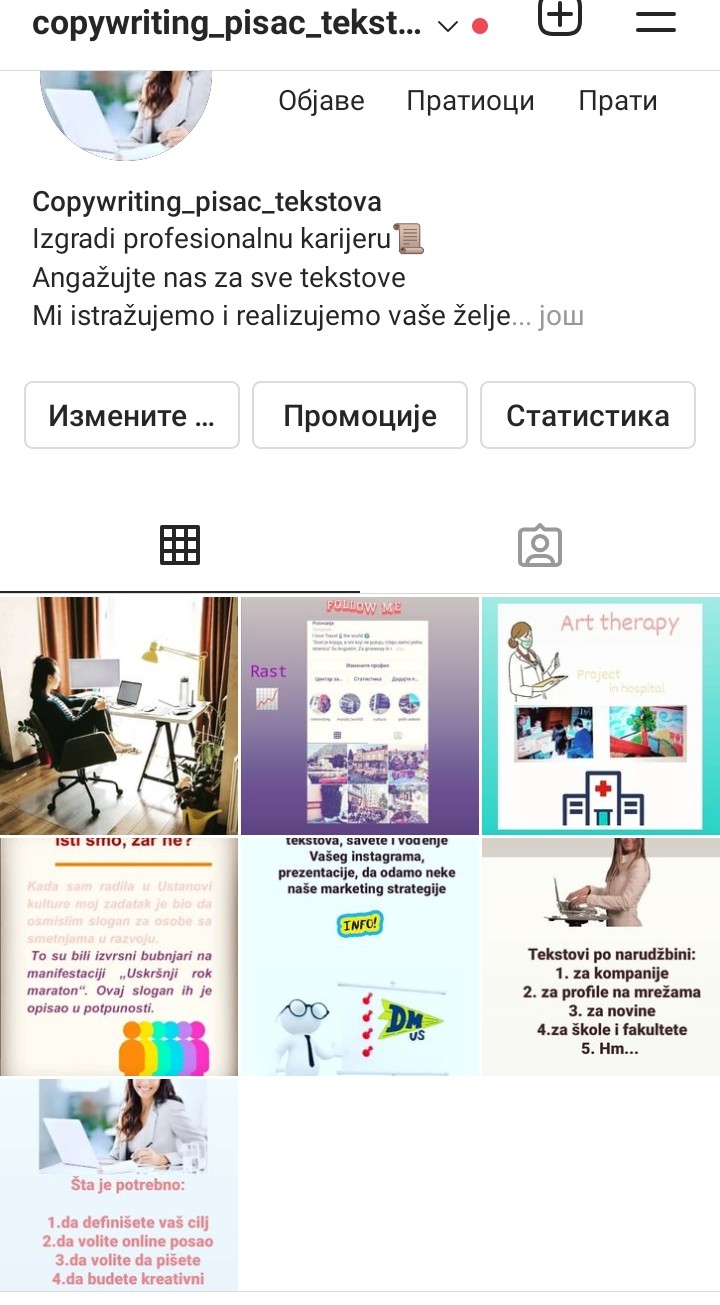Open the post showing a woman at a desk
The height and width of the screenshot is (1305, 720).
(119, 716)
